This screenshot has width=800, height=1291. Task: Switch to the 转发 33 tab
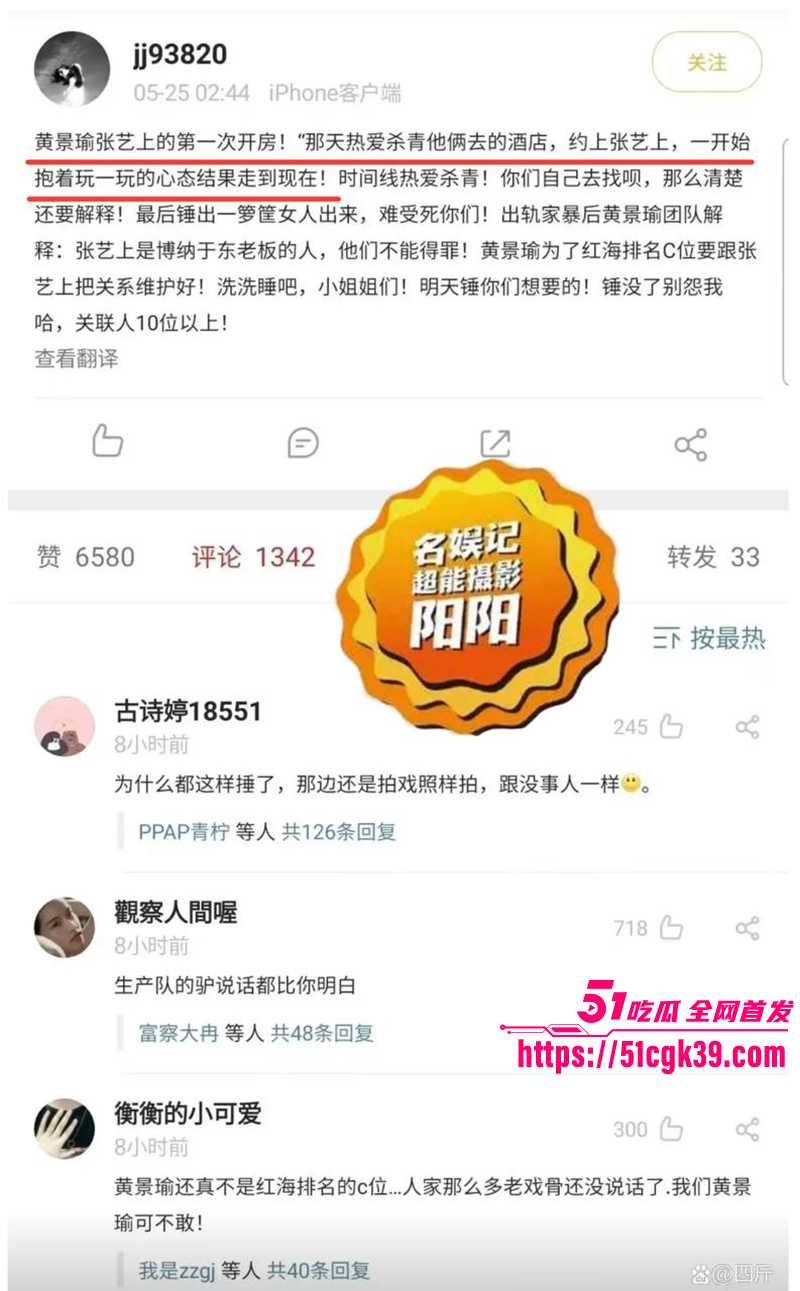(713, 557)
